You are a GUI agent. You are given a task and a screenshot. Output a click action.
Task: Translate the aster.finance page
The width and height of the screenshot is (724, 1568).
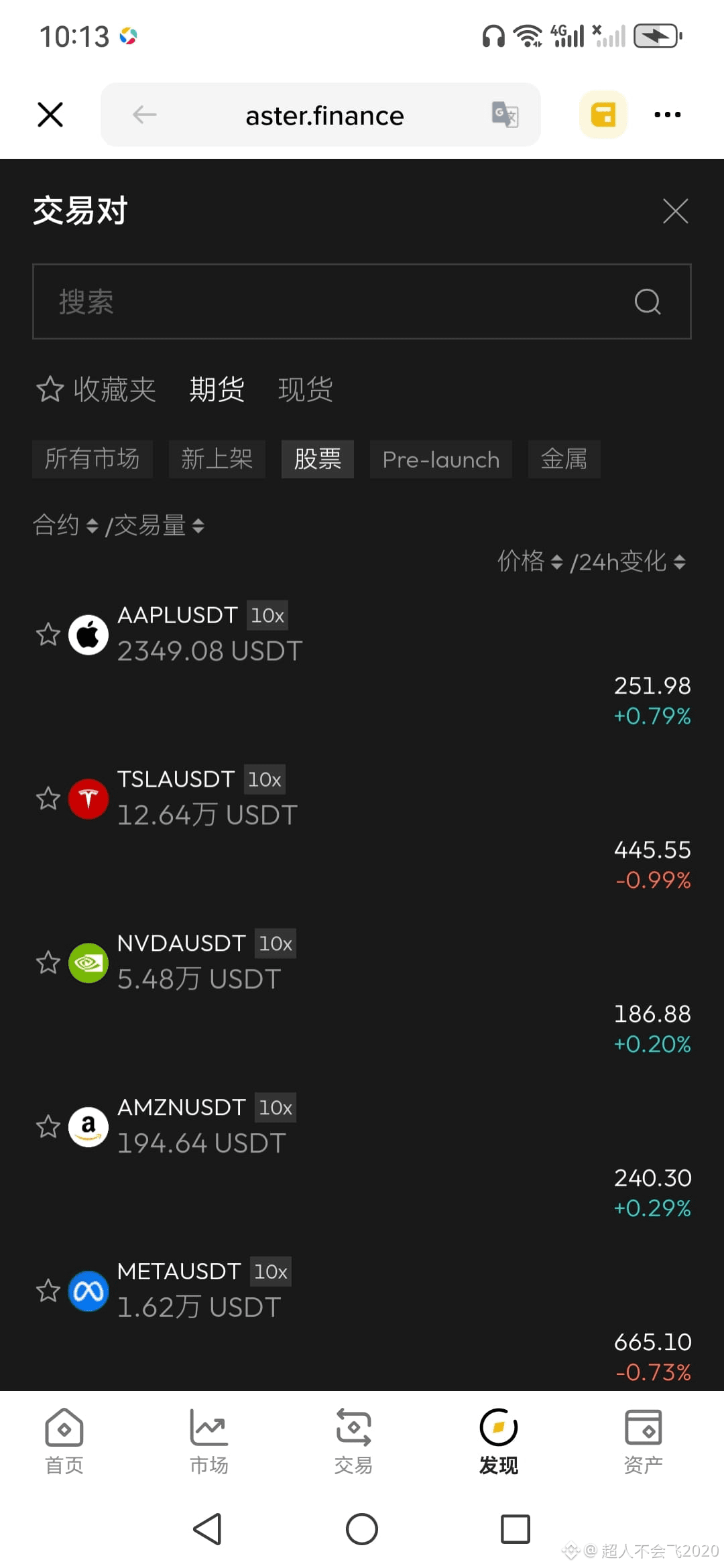coord(505,115)
